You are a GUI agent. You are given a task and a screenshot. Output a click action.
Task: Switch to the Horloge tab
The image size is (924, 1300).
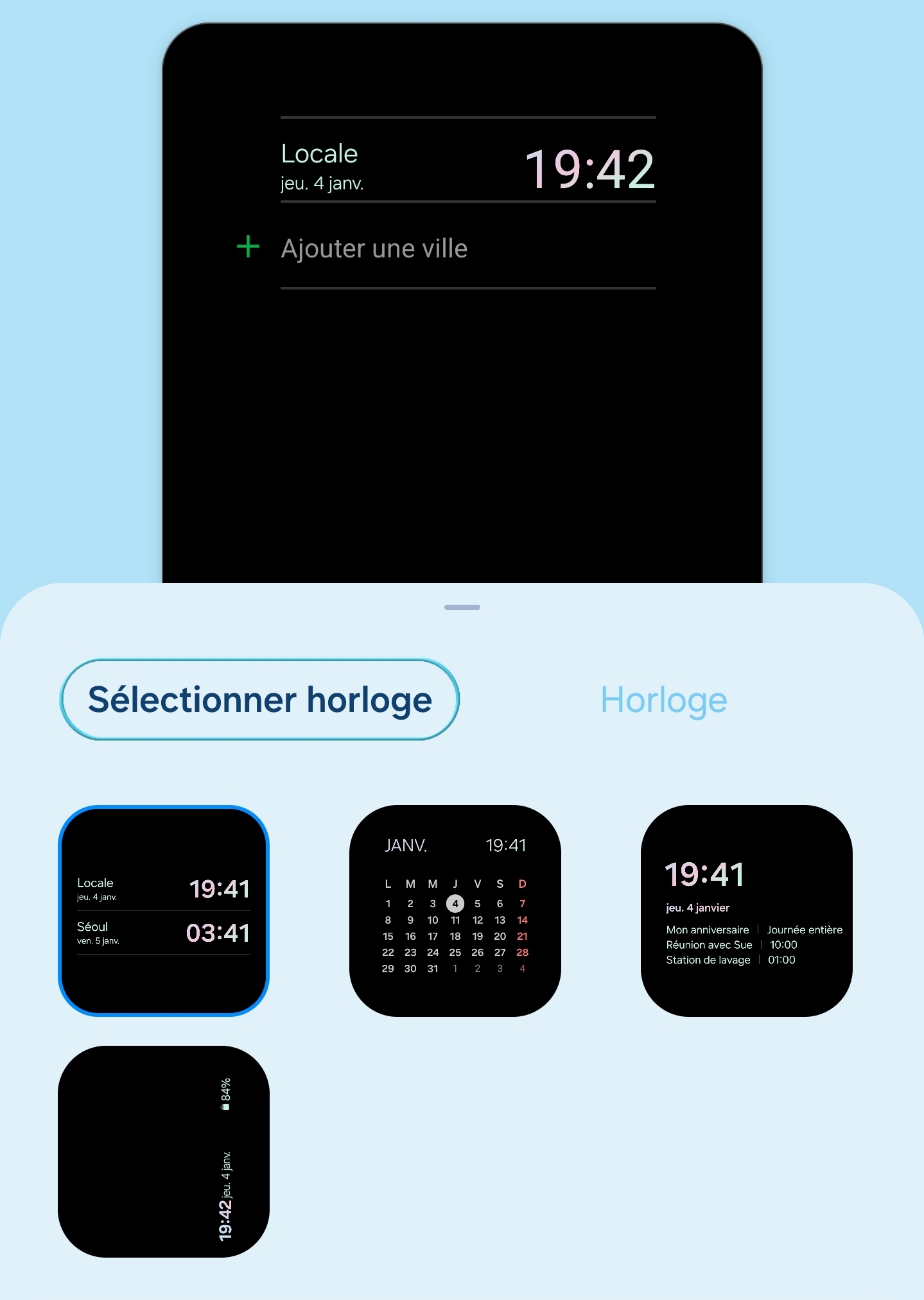663,699
